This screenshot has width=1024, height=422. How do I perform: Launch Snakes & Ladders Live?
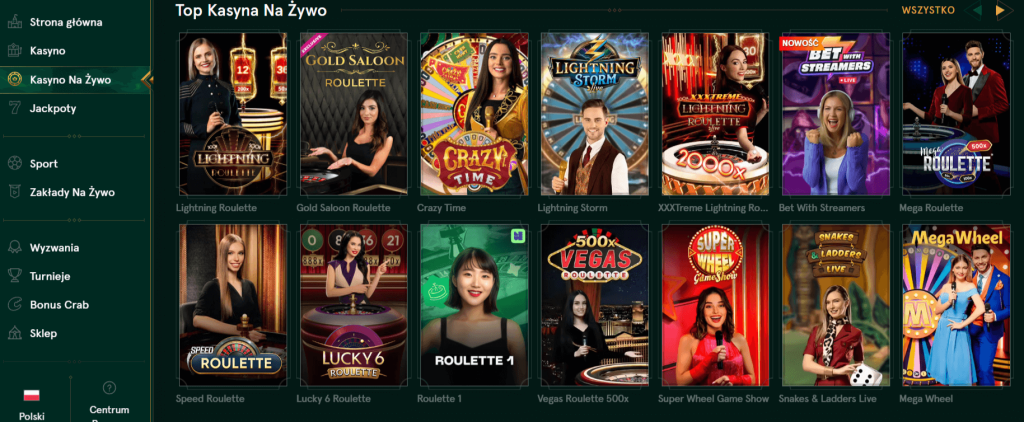[x=836, y=305]
